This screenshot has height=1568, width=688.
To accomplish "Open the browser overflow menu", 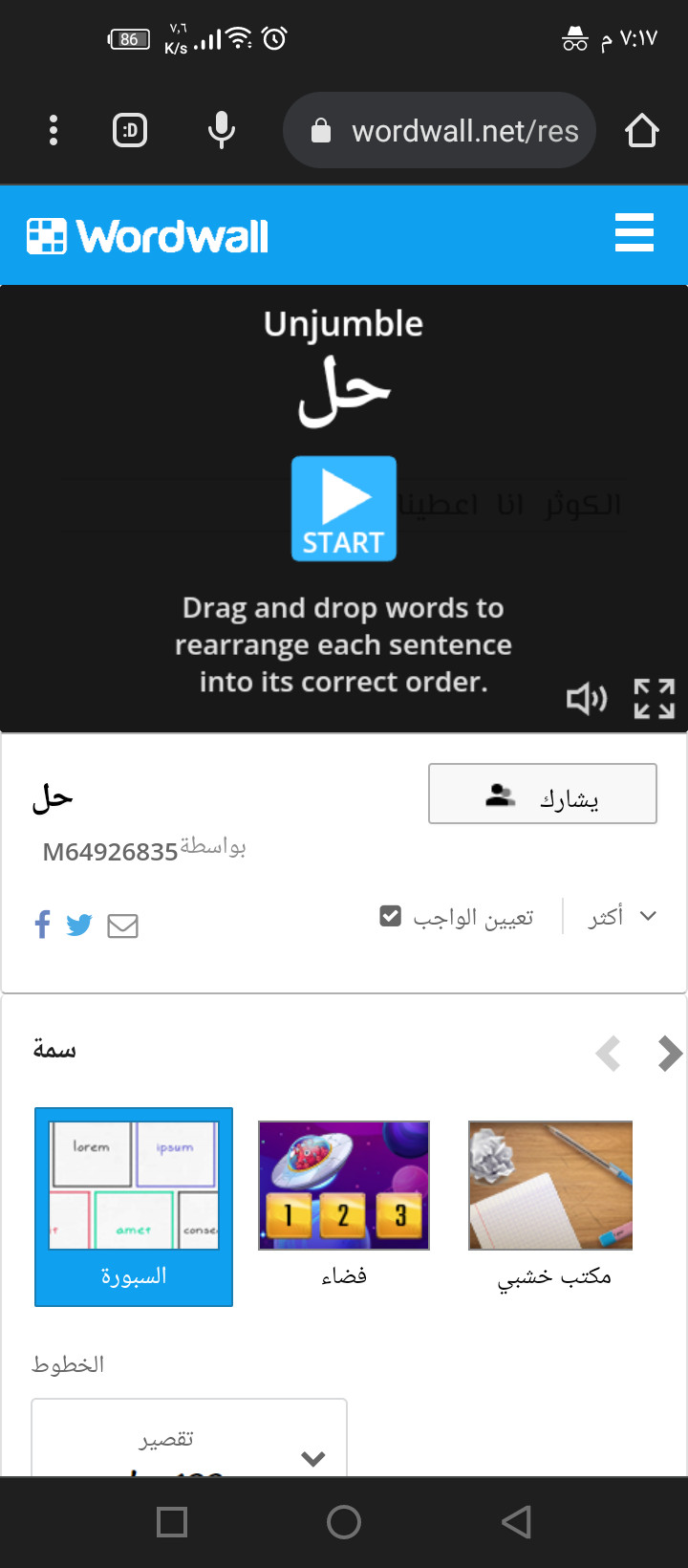I will 54,130.
